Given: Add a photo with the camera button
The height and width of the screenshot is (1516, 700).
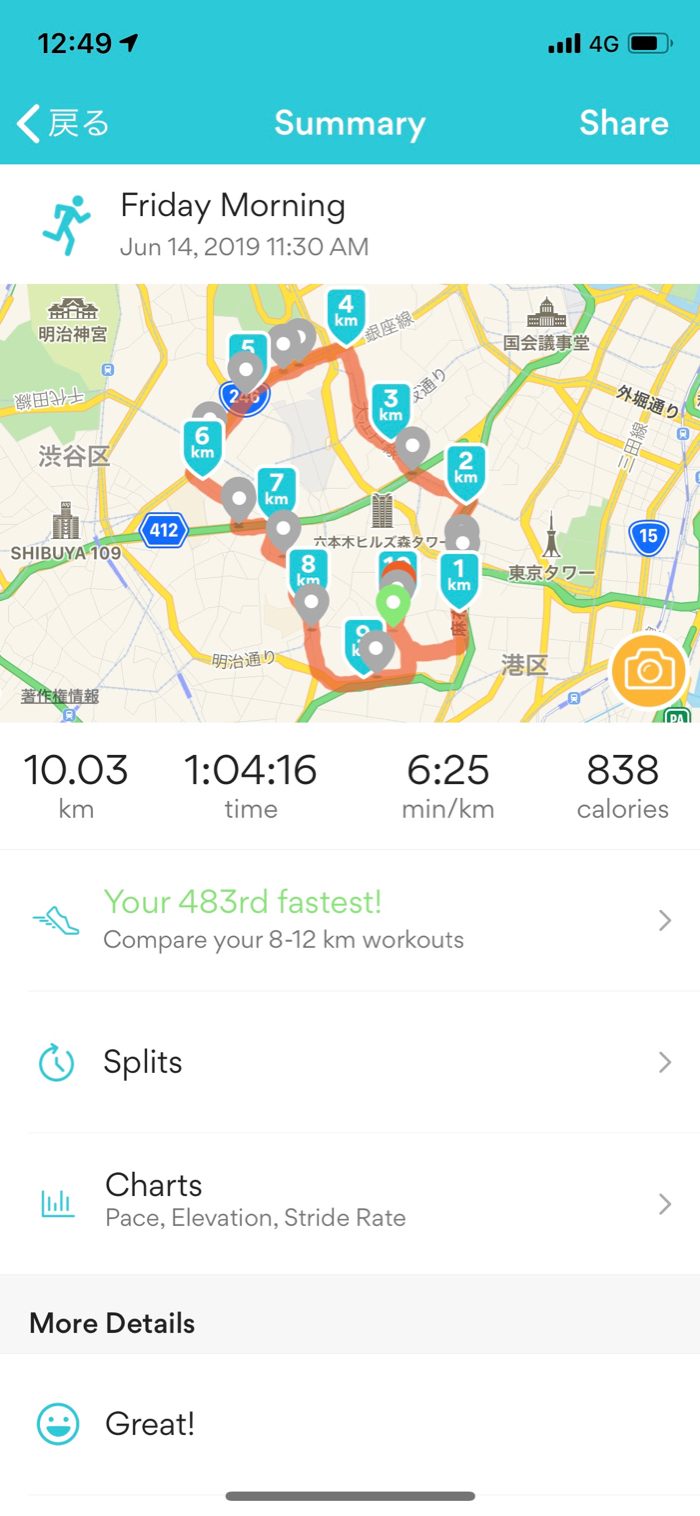Looking at the screenshot, I should coord(649,670).
